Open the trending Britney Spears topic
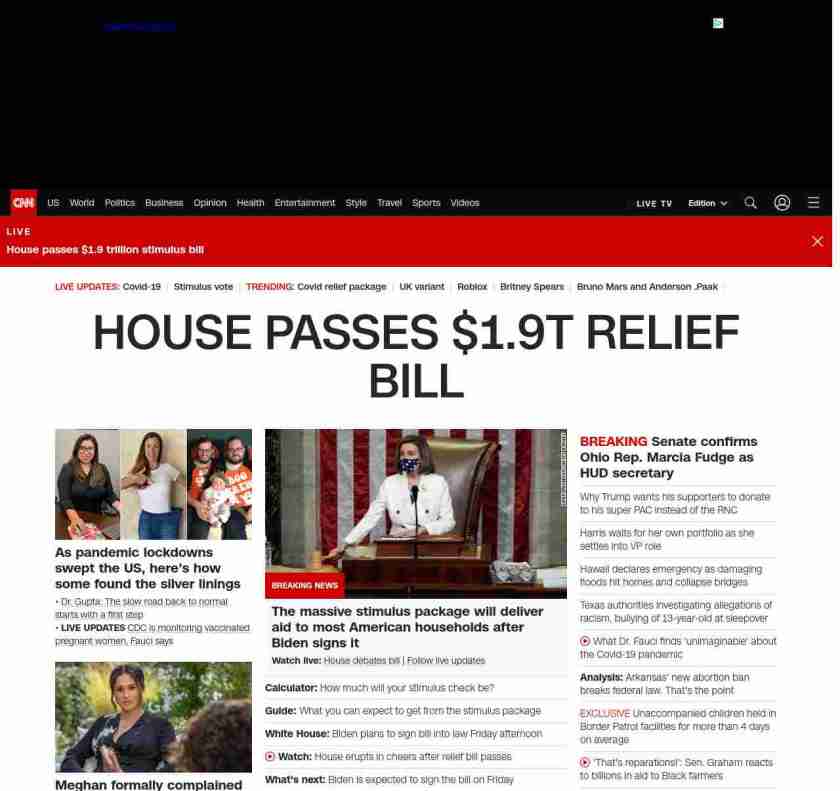The image size is (840, 791). [x=531, y=287]
